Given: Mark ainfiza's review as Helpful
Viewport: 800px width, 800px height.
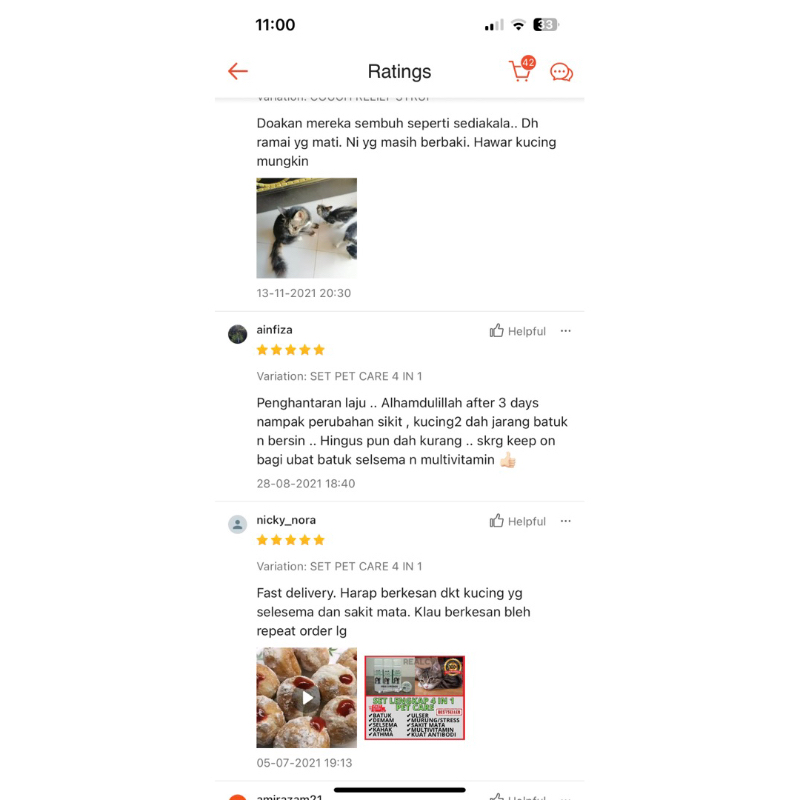Looking at the screenshot, I should pyautogui.click(x=518, y=331).
